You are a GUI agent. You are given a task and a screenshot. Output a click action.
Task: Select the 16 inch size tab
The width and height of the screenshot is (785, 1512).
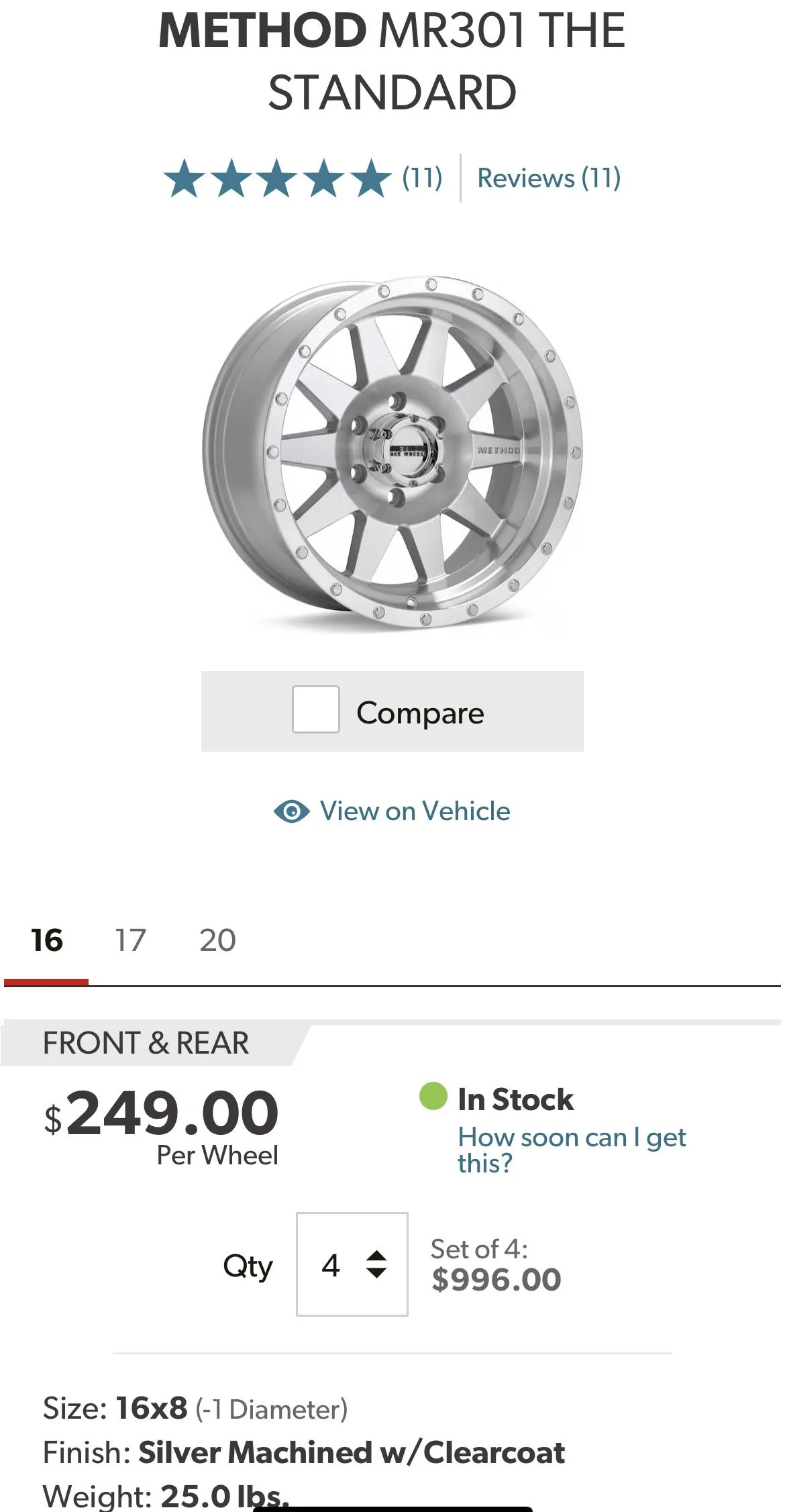pos(47,940)
